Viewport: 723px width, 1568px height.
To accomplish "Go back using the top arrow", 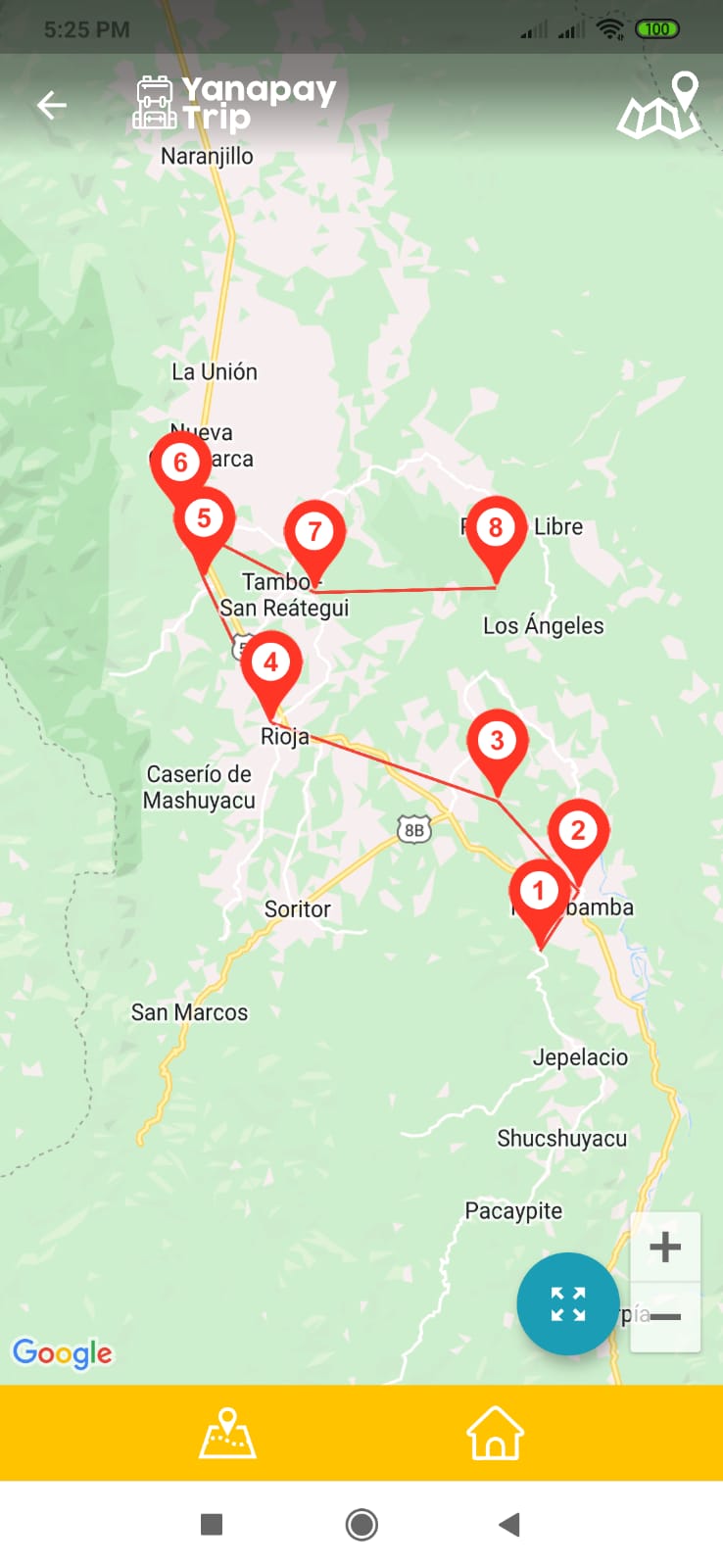I will (x=52, y=105).
